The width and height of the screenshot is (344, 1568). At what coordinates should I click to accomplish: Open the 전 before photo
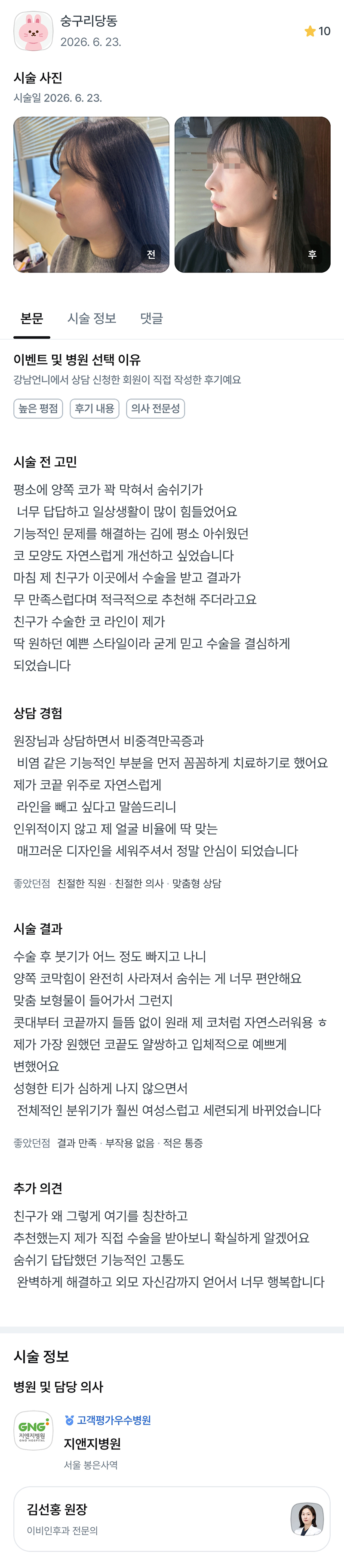[91, 195]
